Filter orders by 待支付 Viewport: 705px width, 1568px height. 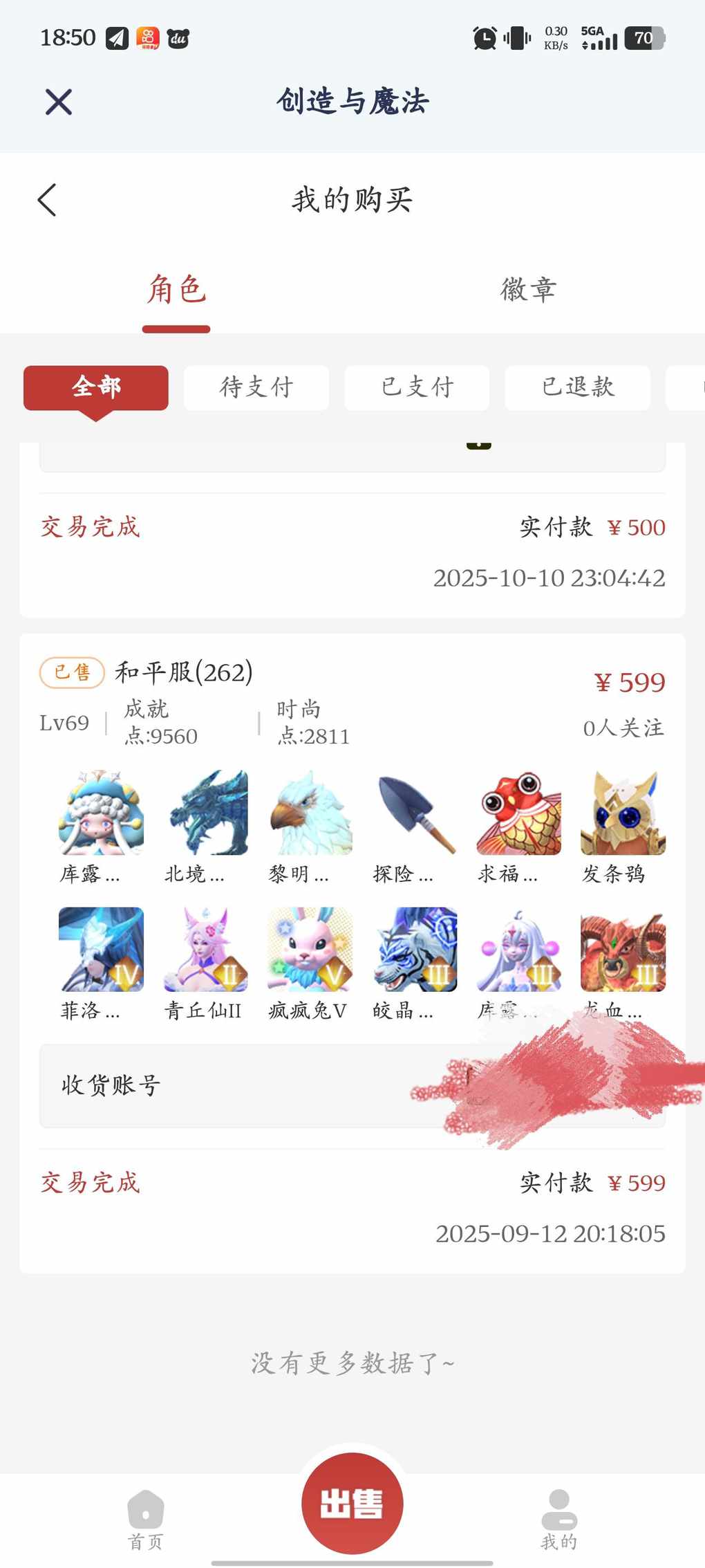(x=256, y=387)
